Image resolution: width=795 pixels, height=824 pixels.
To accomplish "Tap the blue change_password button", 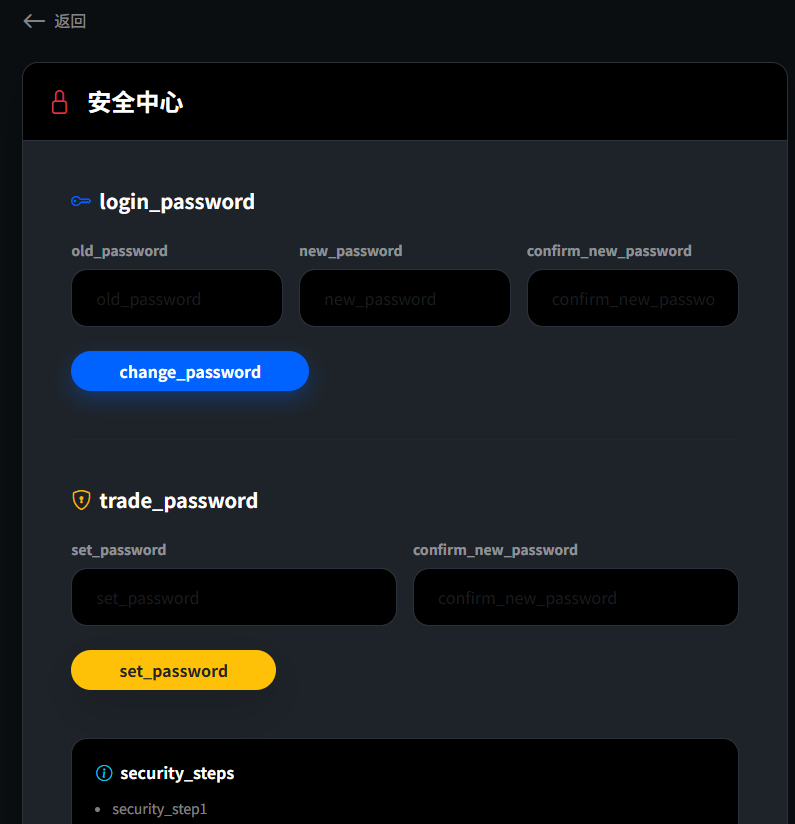I will pyautogui.click(x=190, y=371).
